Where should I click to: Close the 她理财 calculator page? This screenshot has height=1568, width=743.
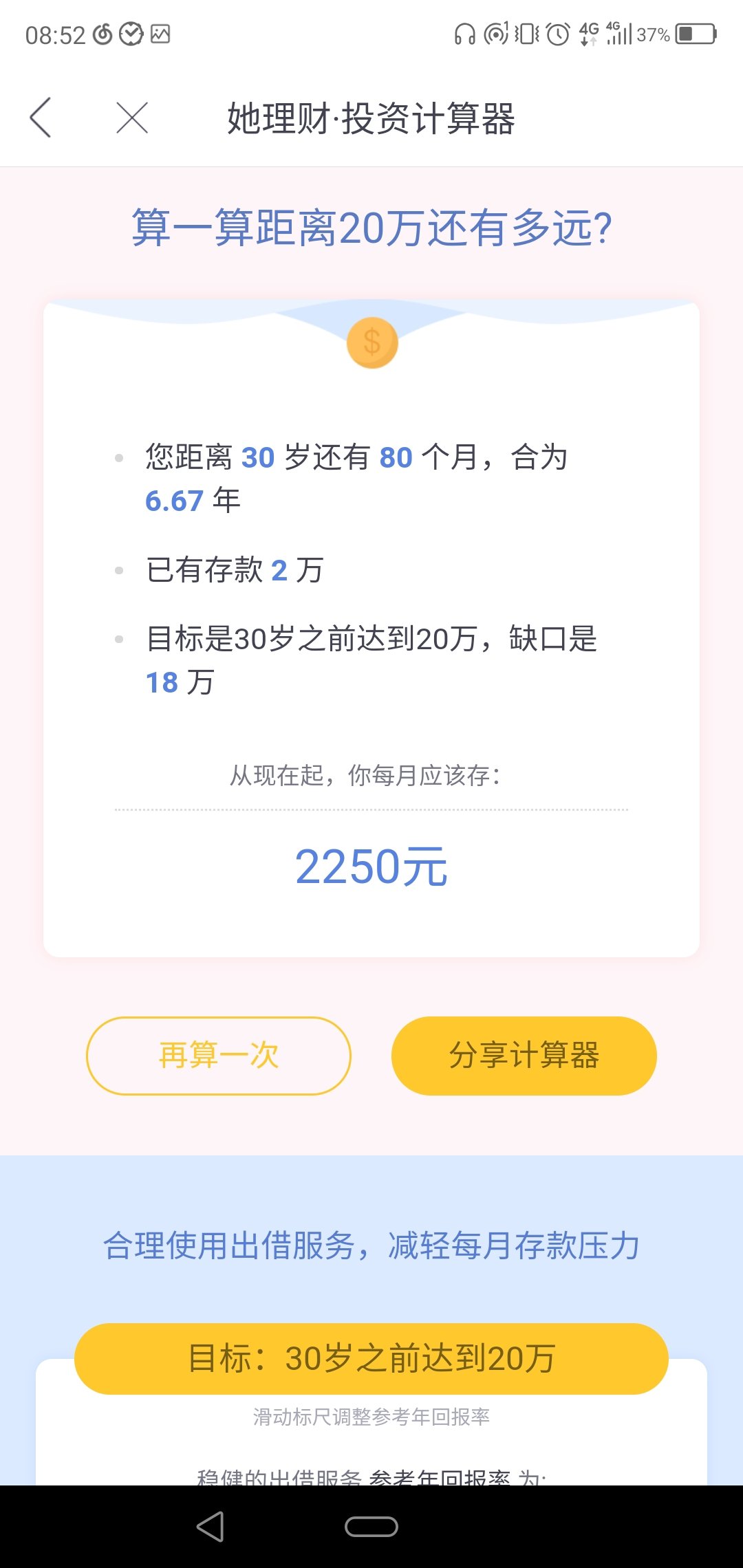click(x=132, y=118)
